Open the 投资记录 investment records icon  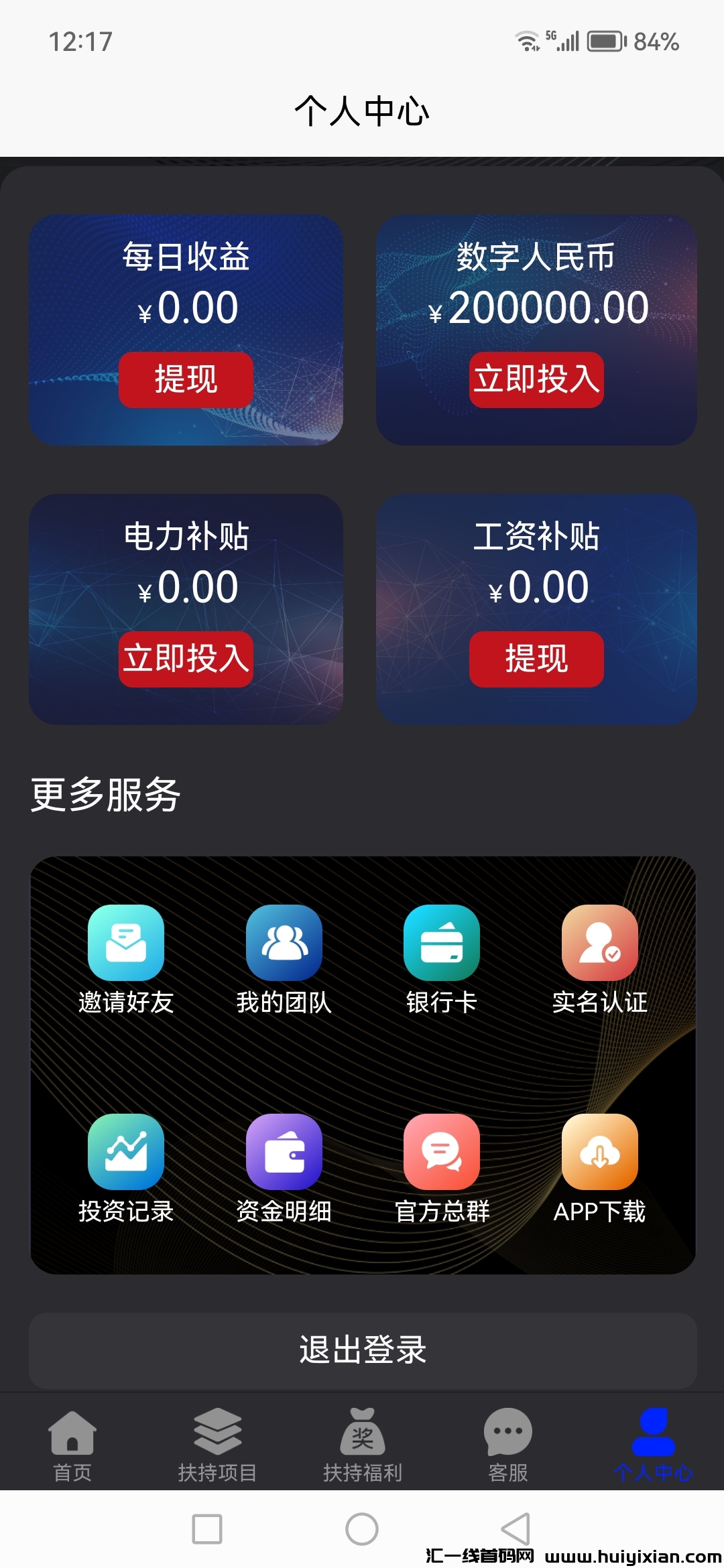click(127, 1153)
